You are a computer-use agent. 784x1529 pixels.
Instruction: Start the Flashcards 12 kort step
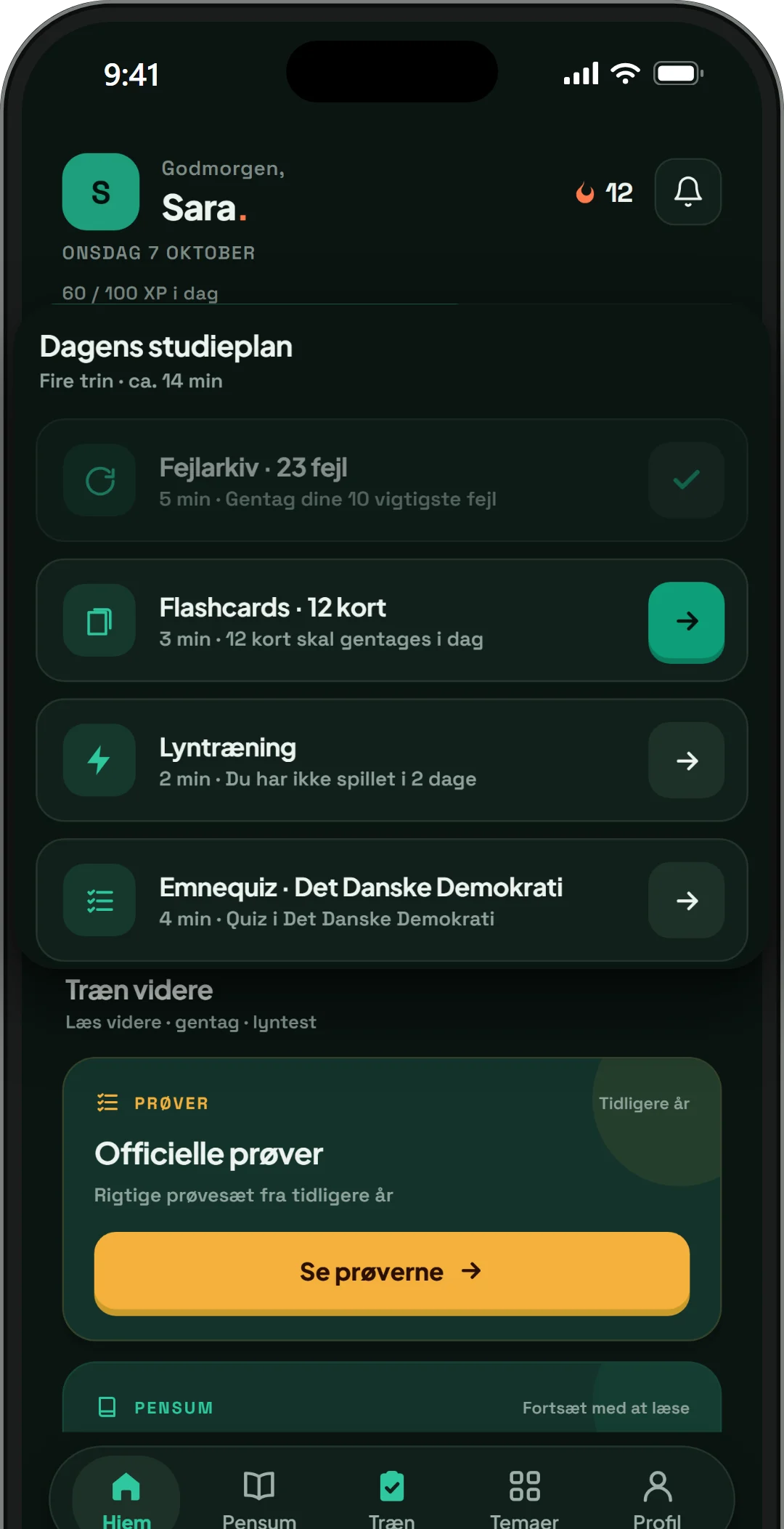click(686, 622)
